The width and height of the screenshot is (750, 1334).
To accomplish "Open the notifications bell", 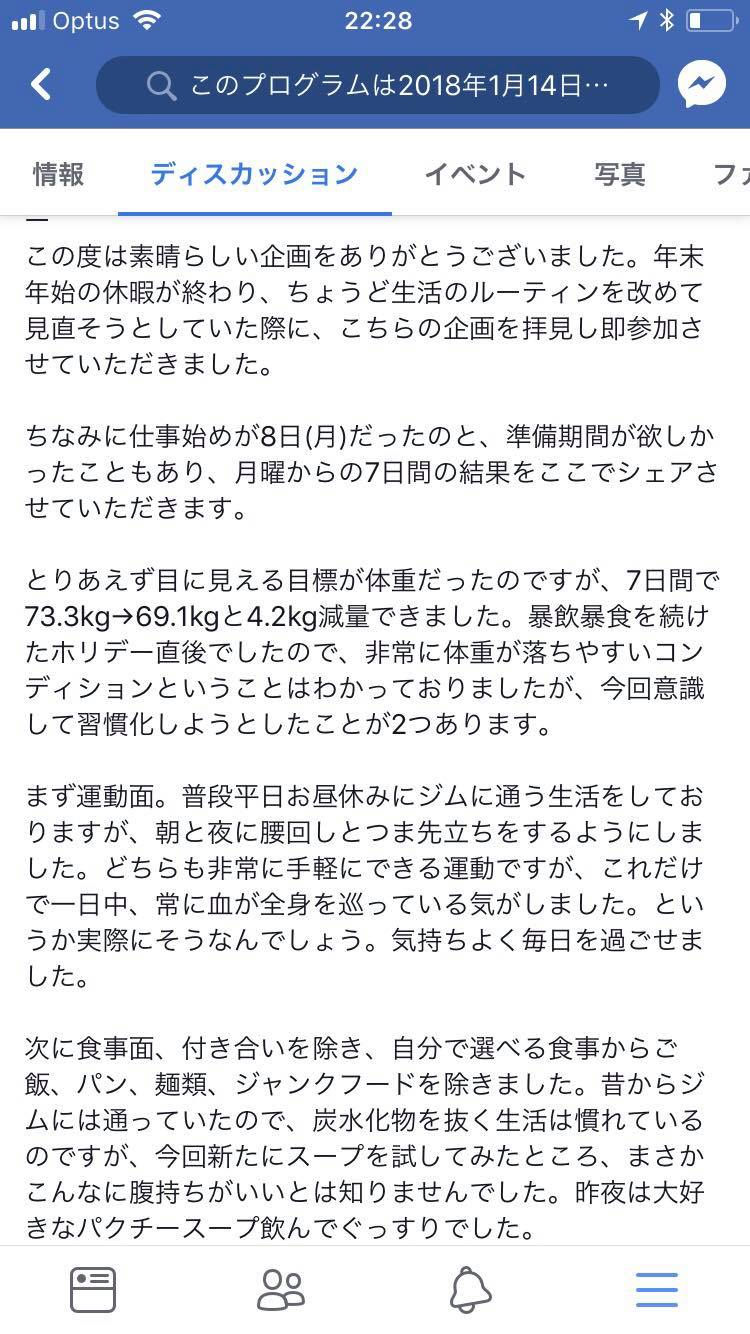I will tap(470, 1289).
